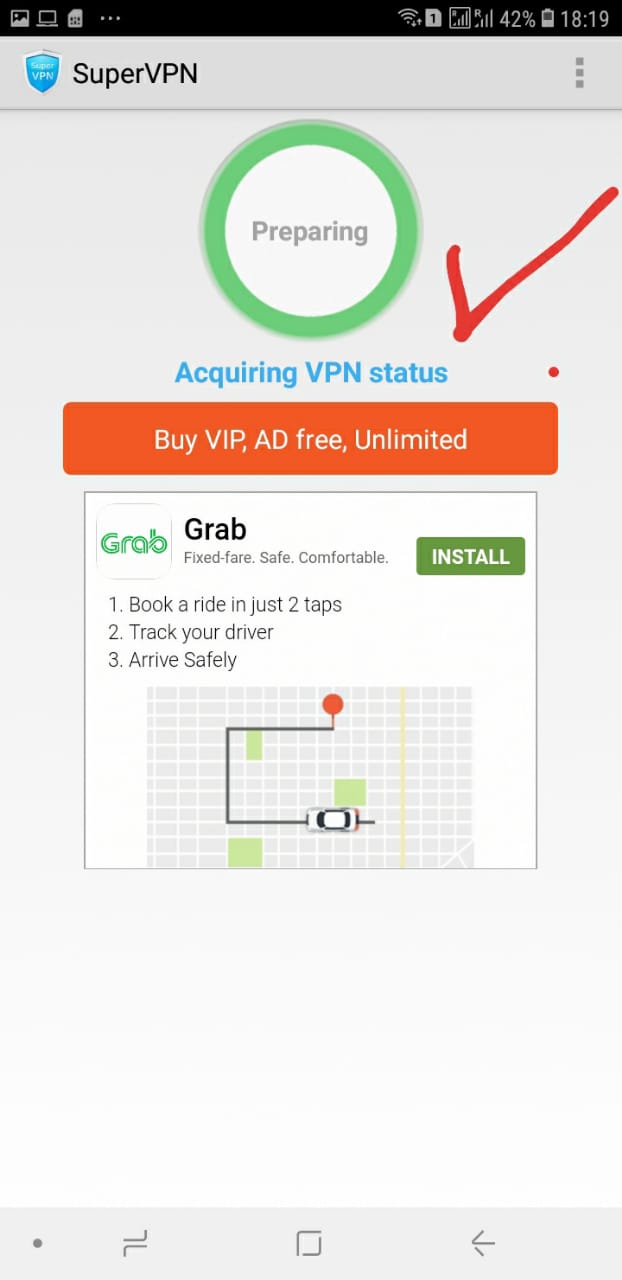Tap Buy VIP, AD free, Unlimited
Image resolution: width=622 pixels, height=1280 pixels.
[310, 439]
